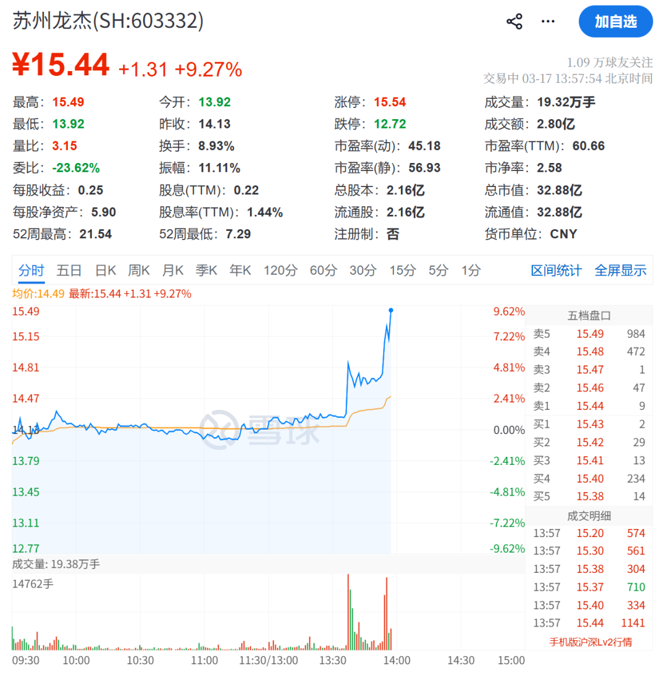Viewport: 667px width, 676px height.
Task: Show the 周K chart
Action: click(139, 270)
